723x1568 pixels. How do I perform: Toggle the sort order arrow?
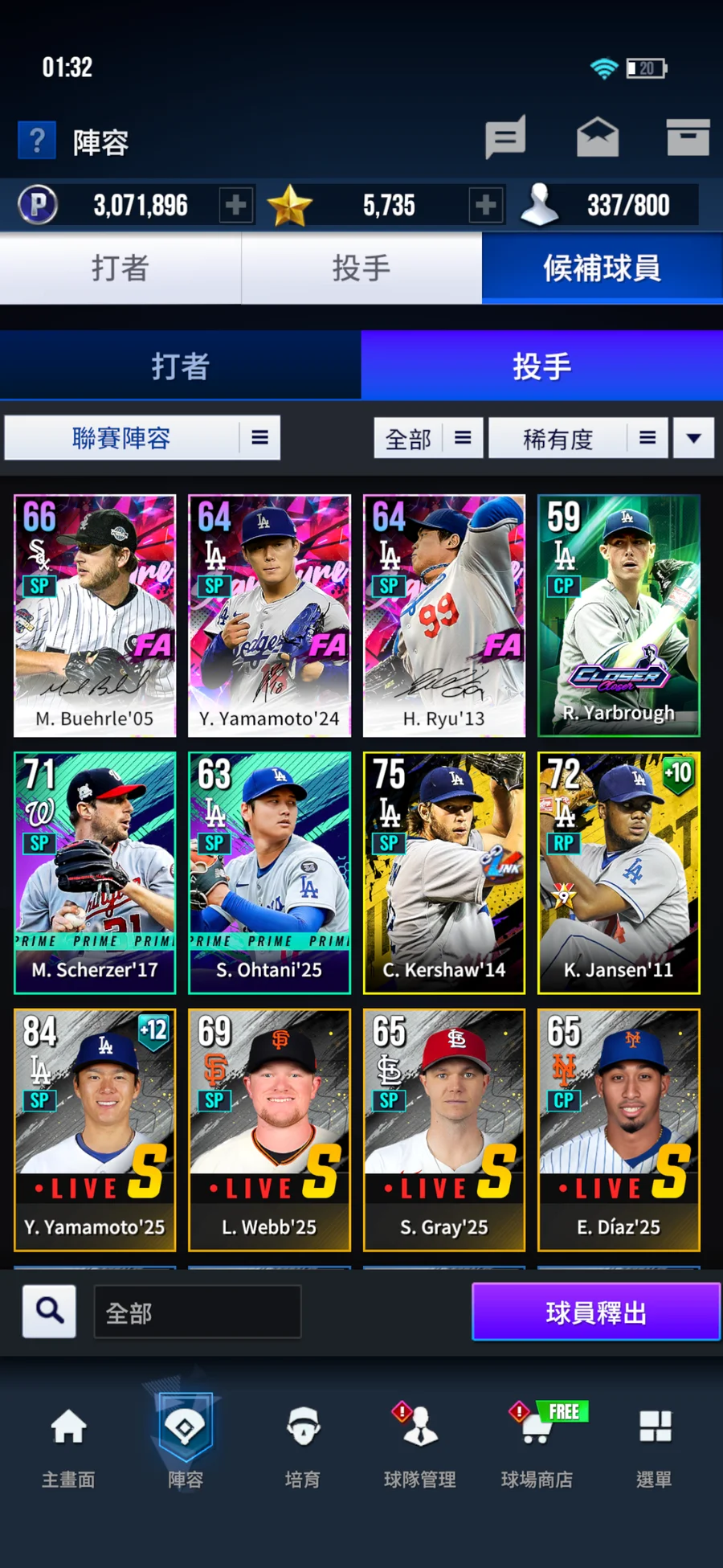coord(694,438)
